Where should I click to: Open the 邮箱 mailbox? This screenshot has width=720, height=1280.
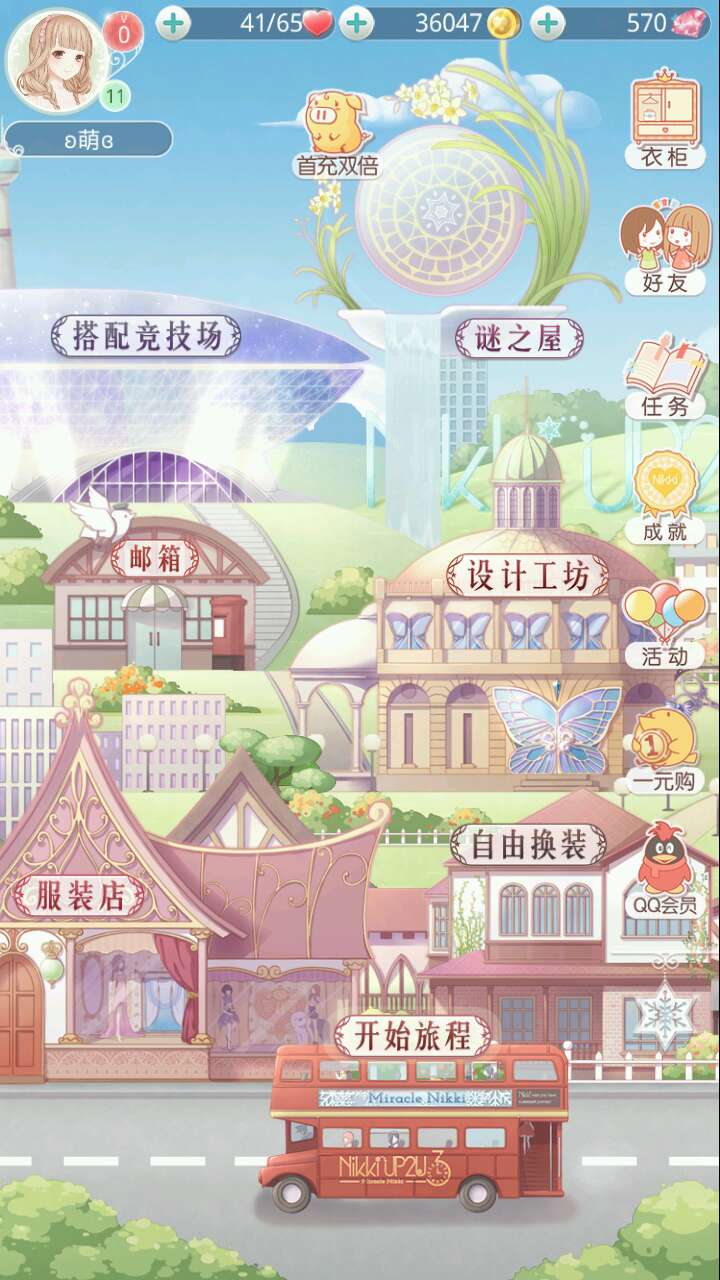click(x=155, y=559)
